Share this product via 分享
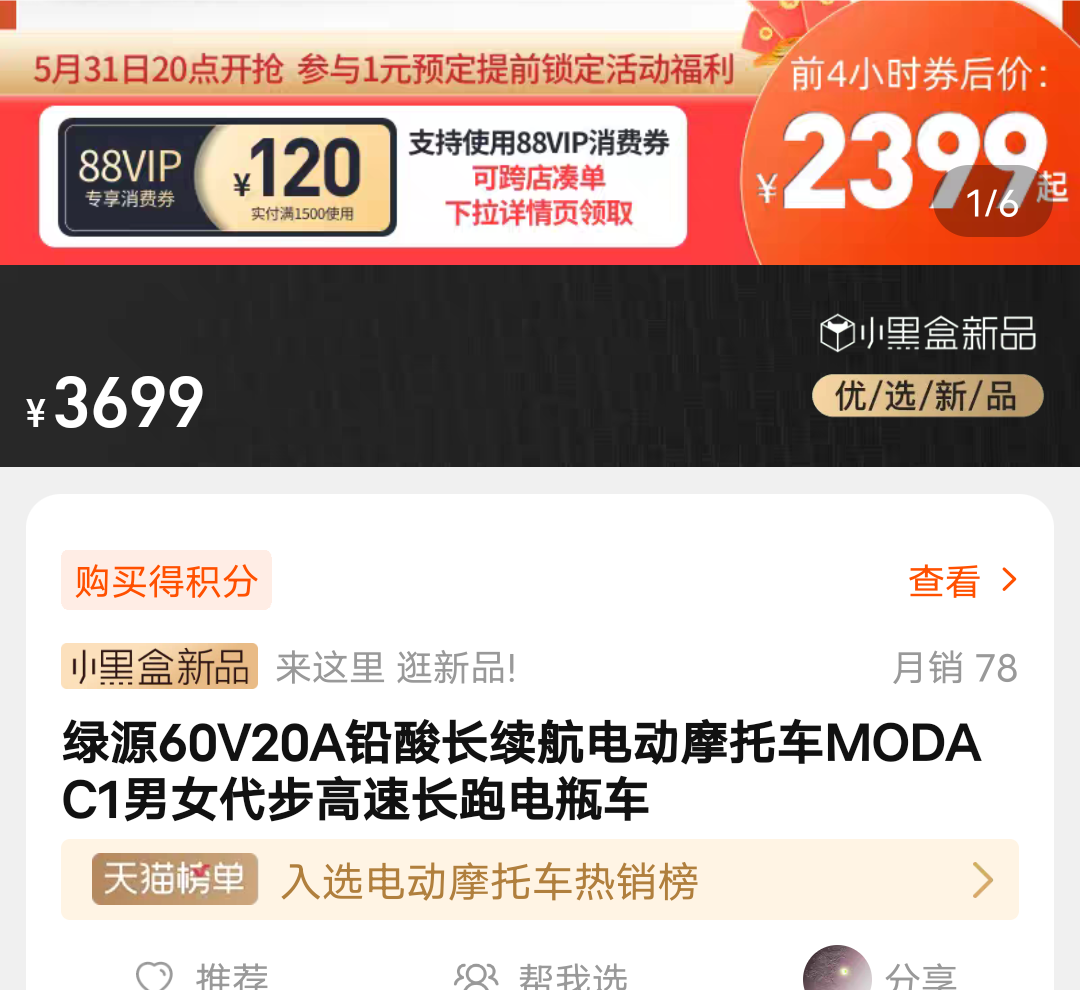1080x990 pixels. (x=880, y=975)
